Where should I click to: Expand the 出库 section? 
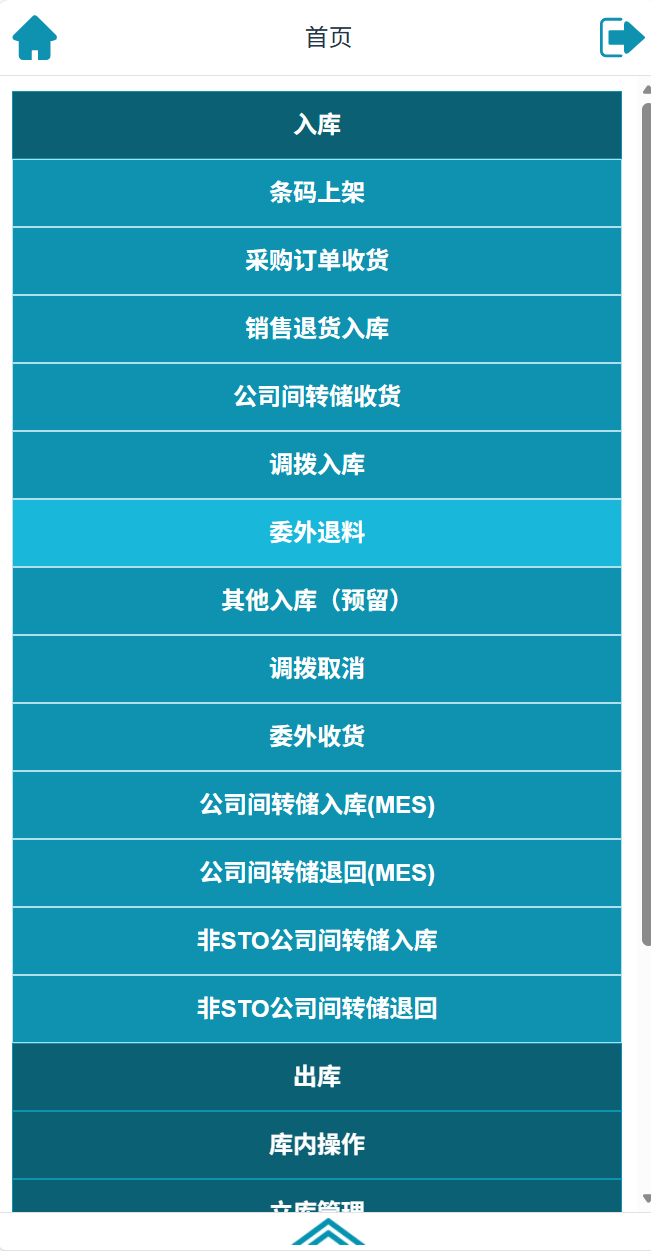(x=317, y=1077)
